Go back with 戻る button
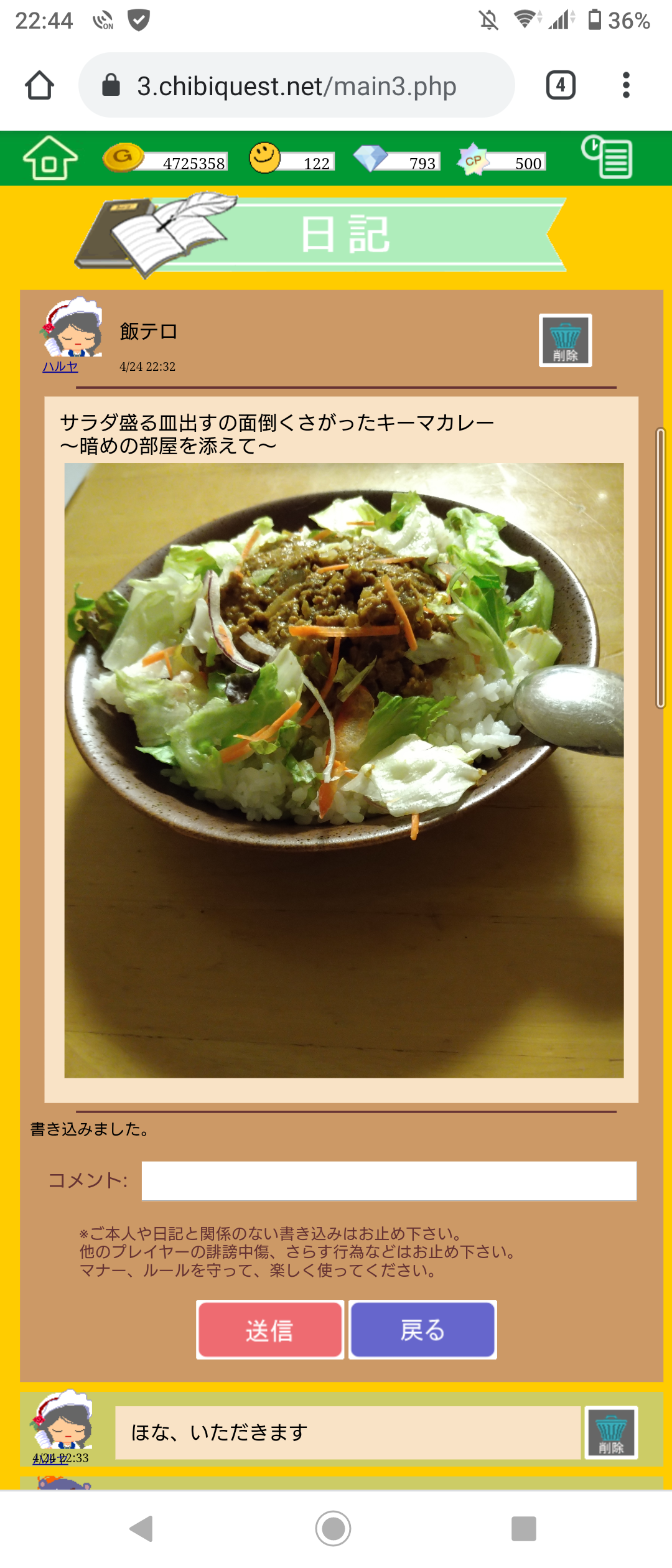 (x=422, y=1330)
